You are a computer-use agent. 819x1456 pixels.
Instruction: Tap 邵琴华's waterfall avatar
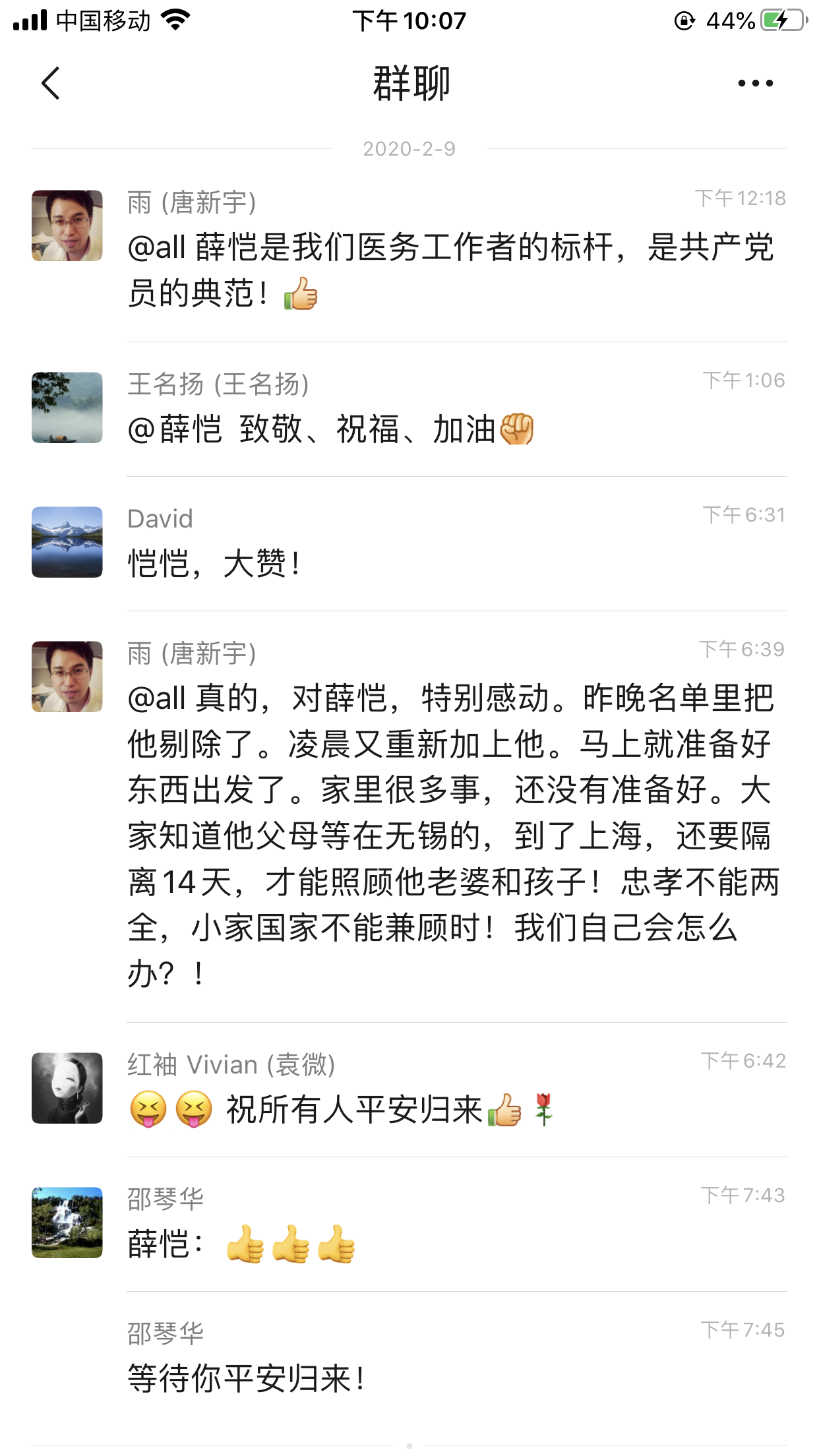pos(67,1223)
